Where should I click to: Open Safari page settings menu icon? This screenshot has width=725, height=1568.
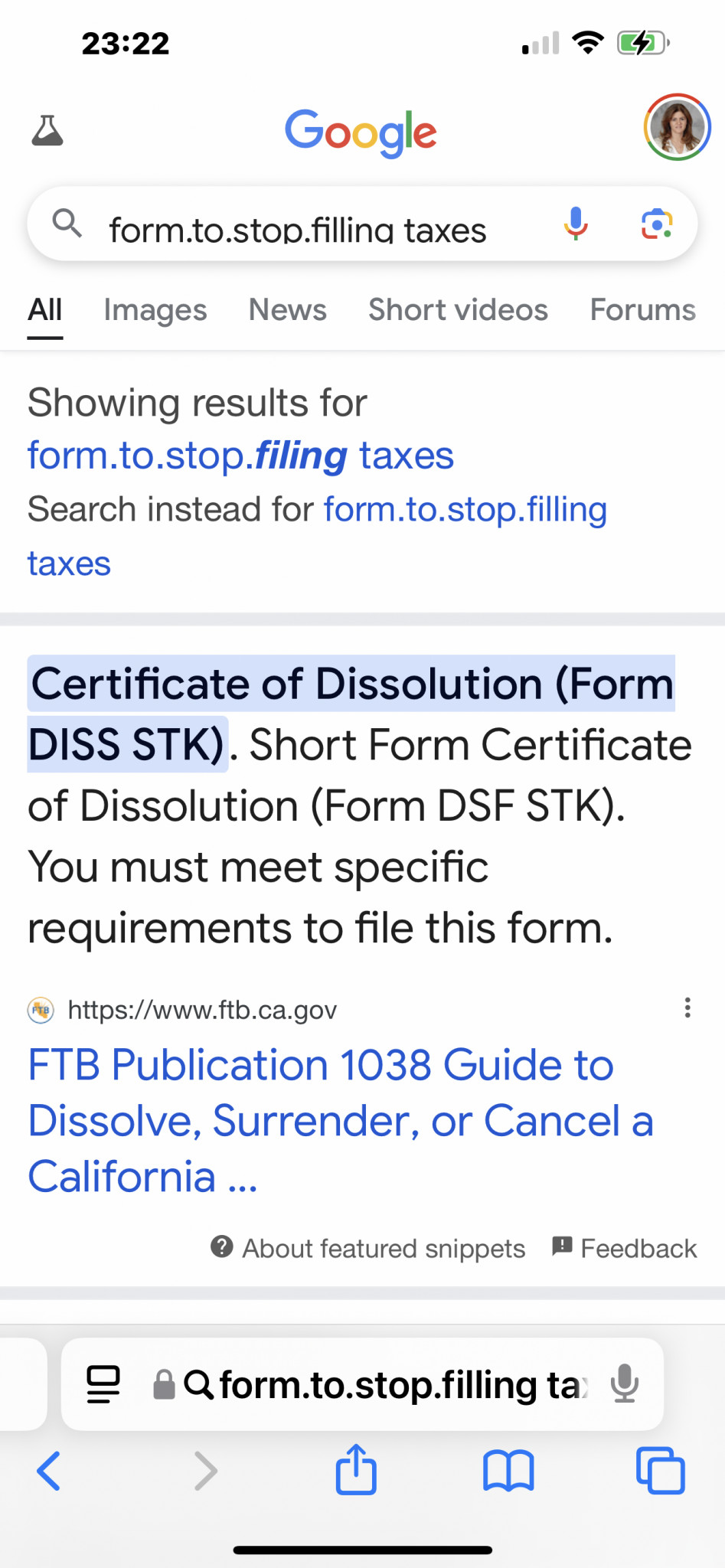pyautogui.click(x=103, y=1384)
